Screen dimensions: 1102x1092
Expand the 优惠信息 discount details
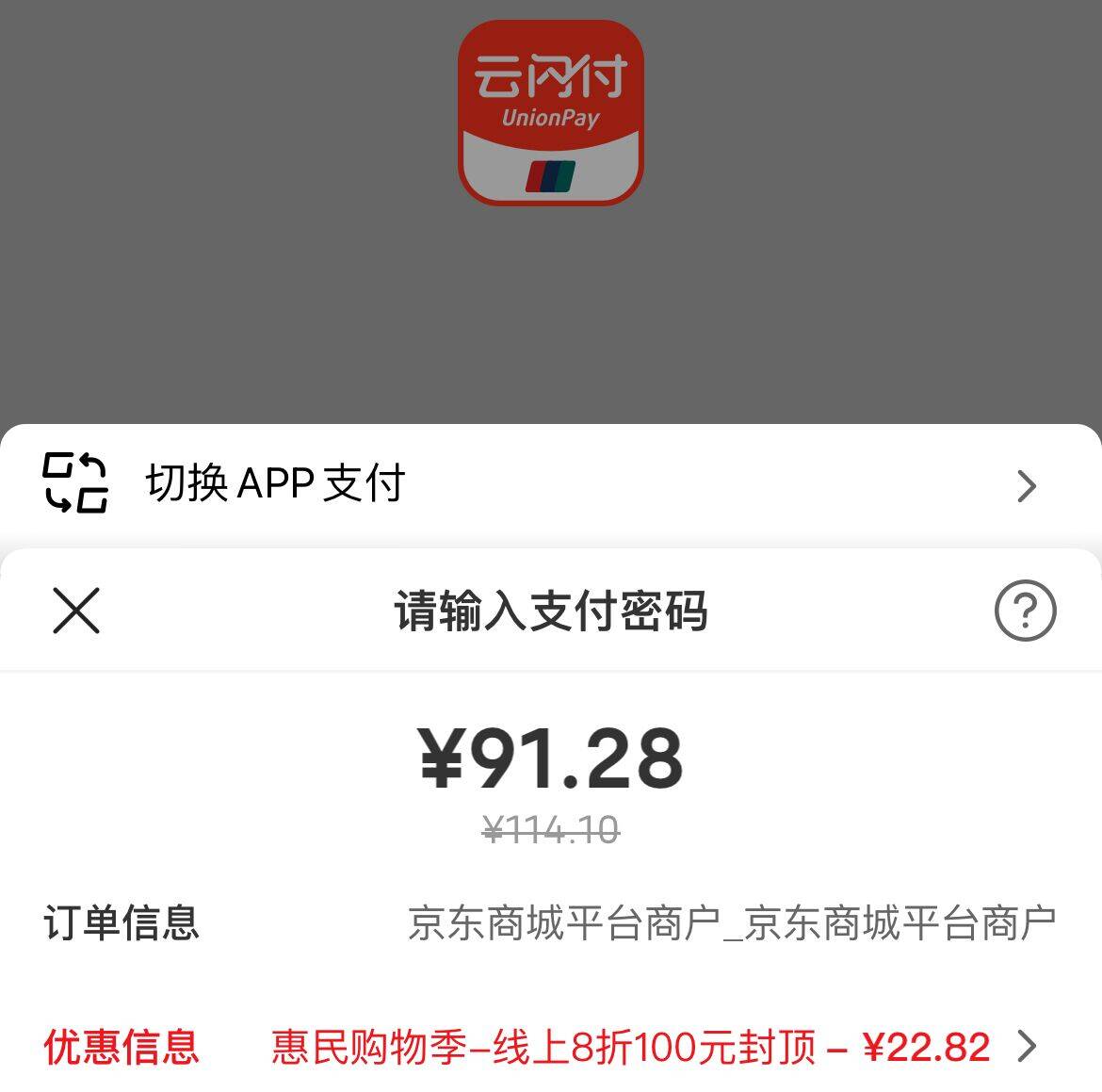pyautogui.click(x=1027, y=1046)
